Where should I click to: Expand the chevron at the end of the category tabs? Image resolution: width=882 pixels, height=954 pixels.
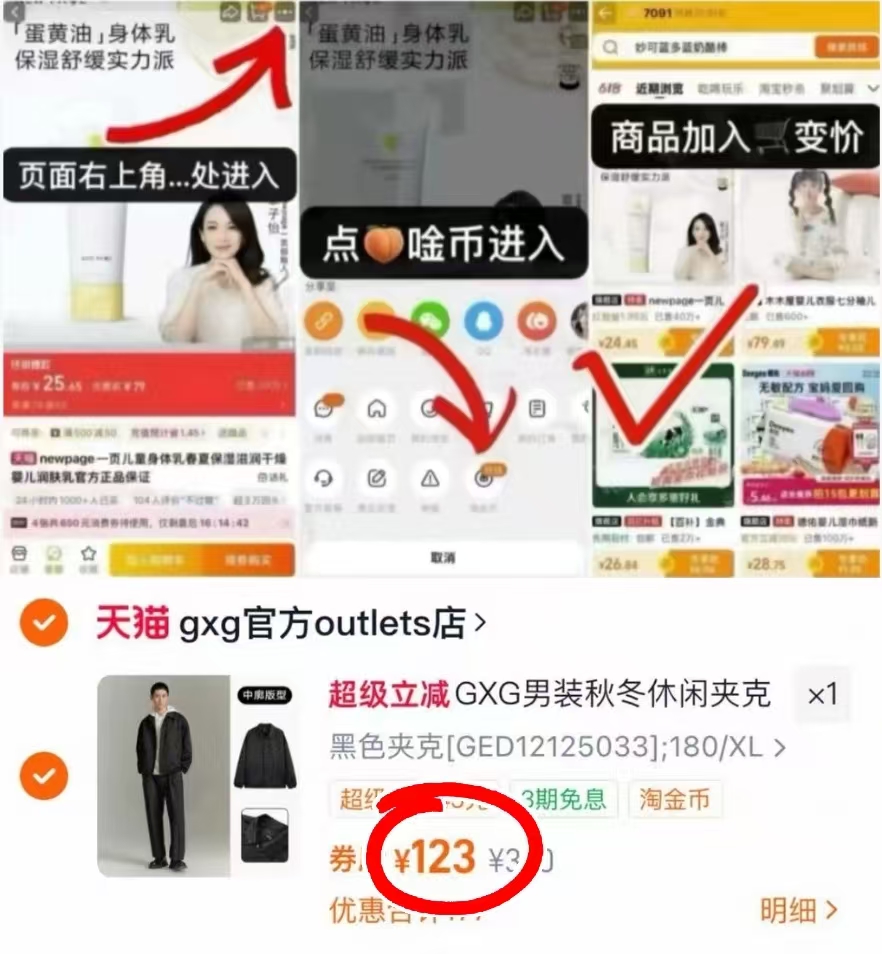(872, 88)
